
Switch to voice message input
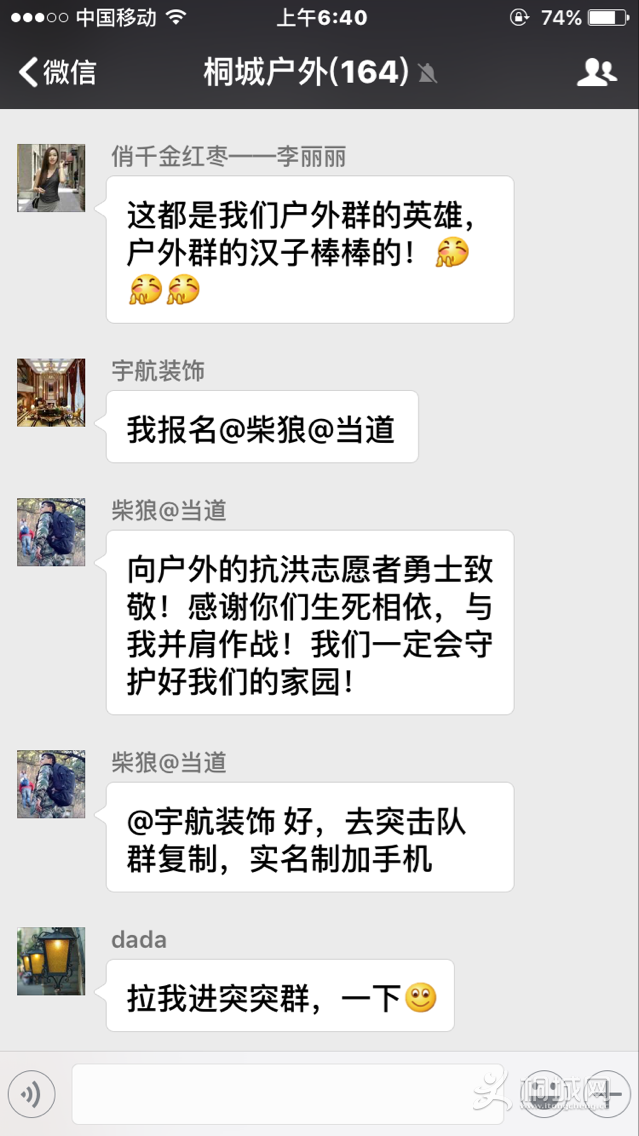[x=31, y=1095]
